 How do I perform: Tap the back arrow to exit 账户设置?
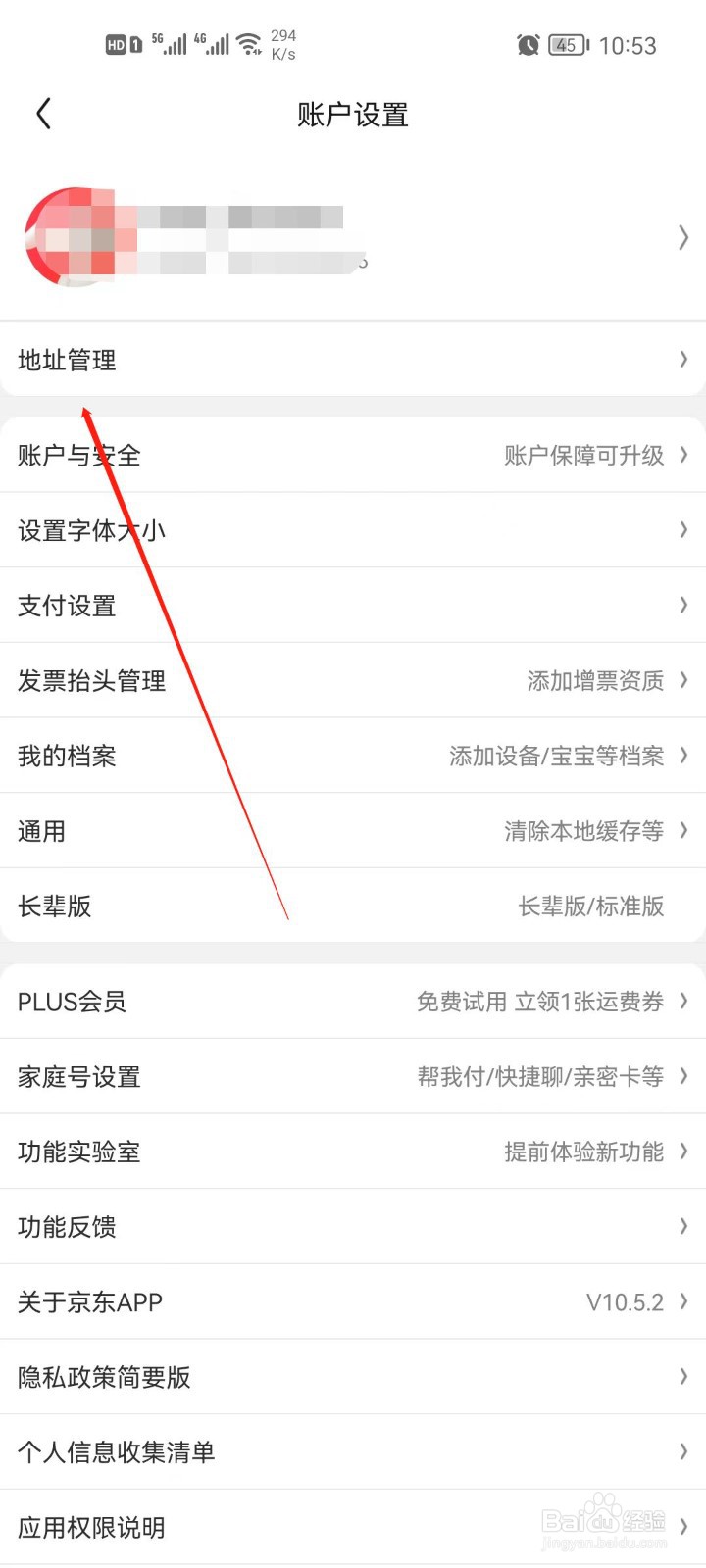coord(43,113)
